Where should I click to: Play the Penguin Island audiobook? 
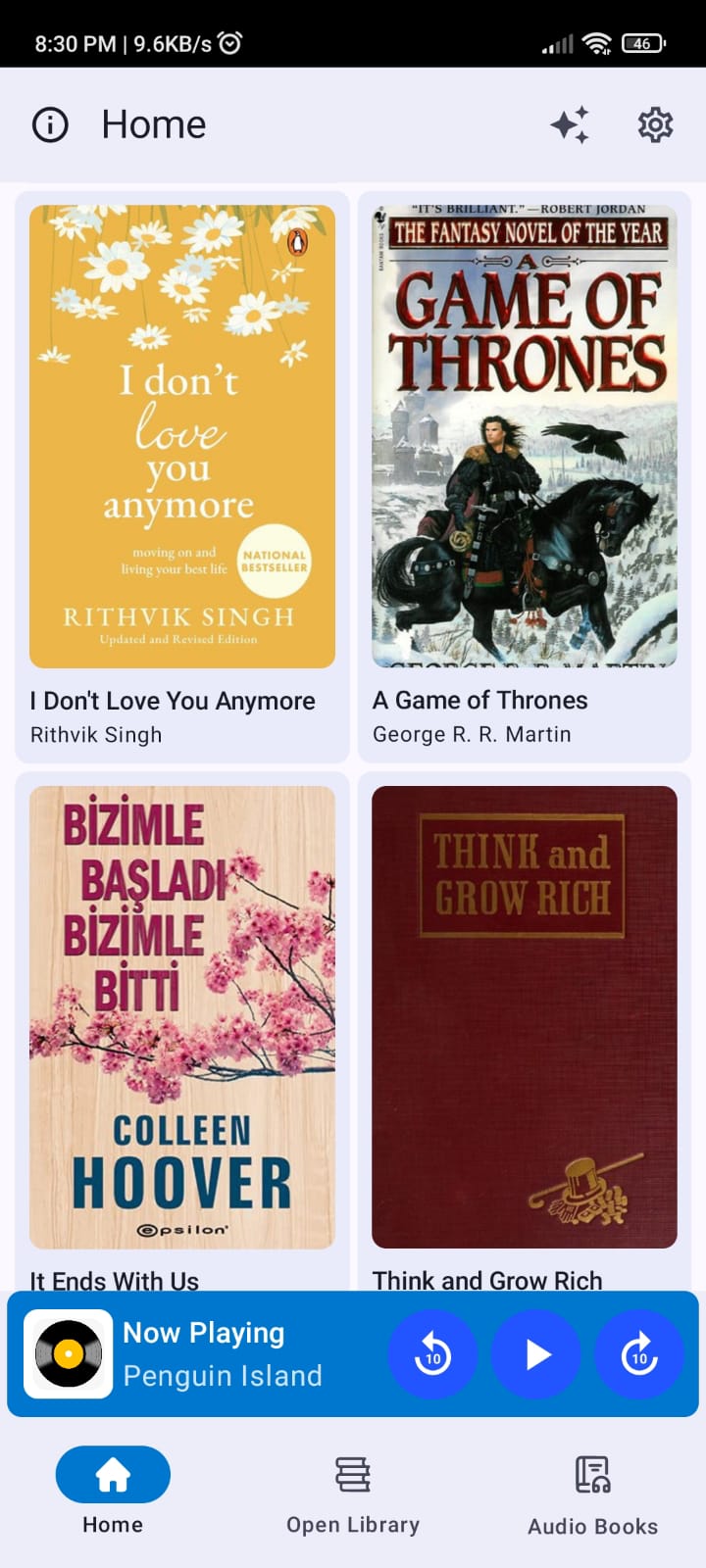[536, 1354]
